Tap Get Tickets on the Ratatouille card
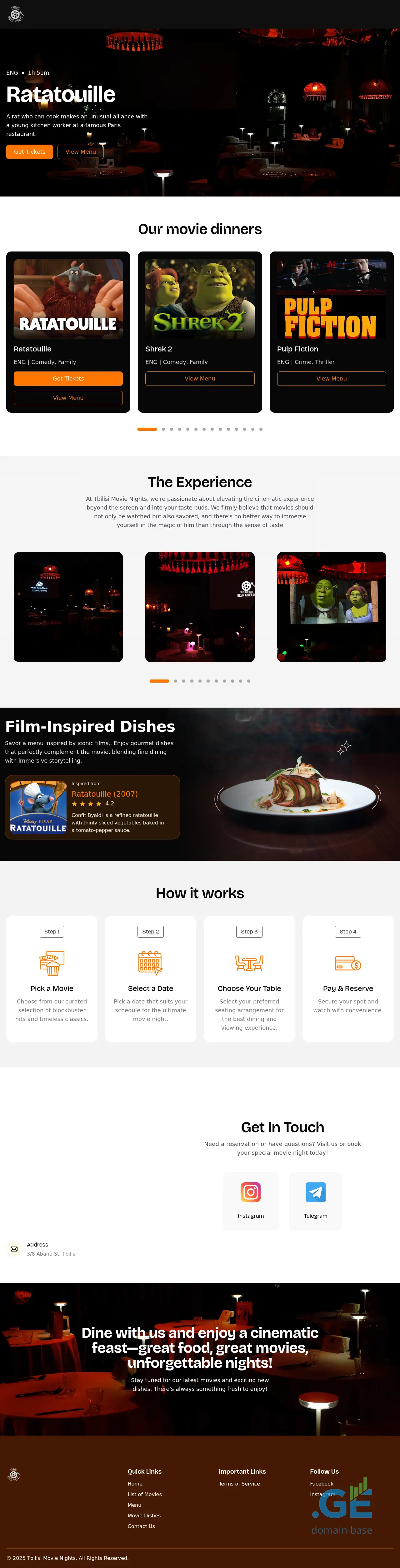This screenshot has height=1568, width=400. point(68,379)
